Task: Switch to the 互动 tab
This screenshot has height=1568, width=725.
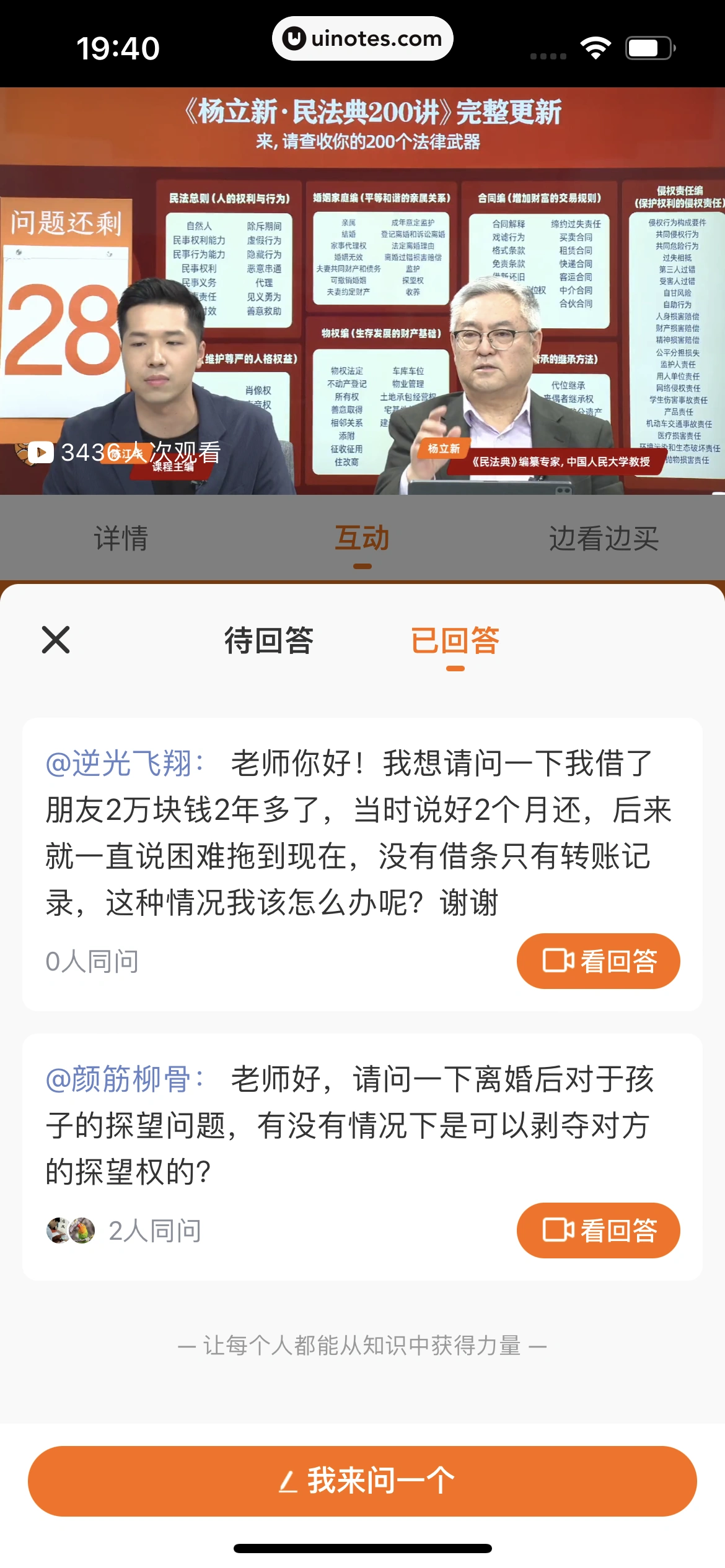Action: tap(362, 538)
